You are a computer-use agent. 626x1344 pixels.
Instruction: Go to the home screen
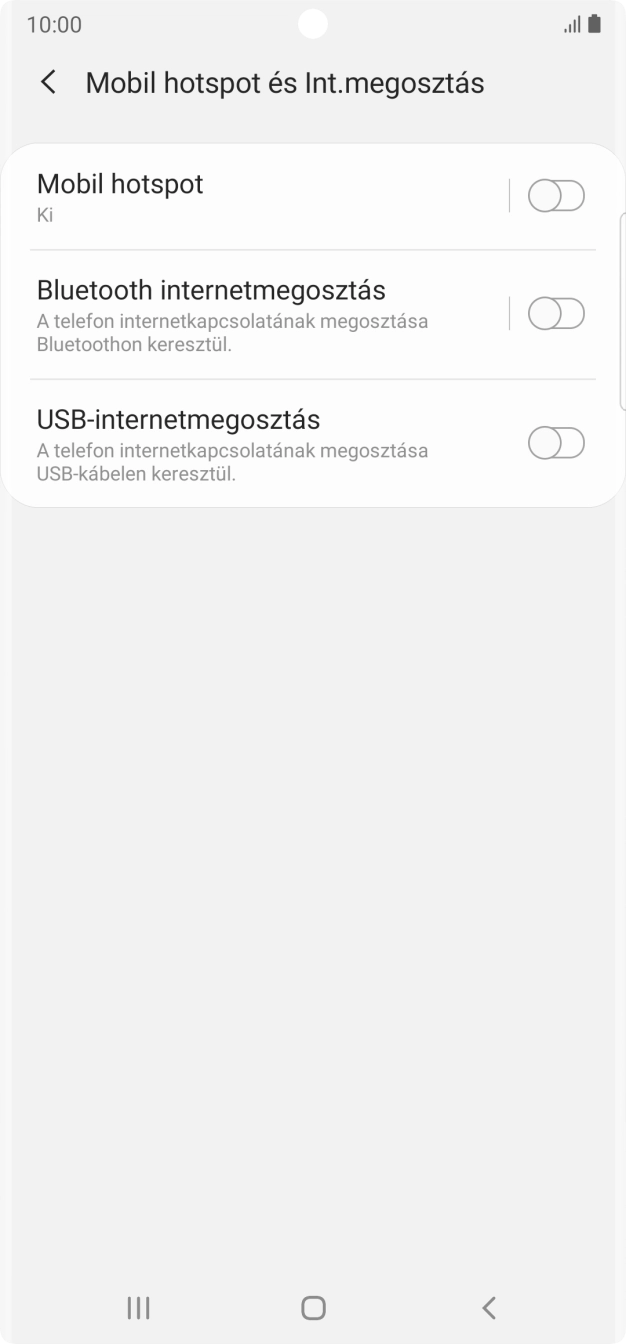(x=313, y=1307)
